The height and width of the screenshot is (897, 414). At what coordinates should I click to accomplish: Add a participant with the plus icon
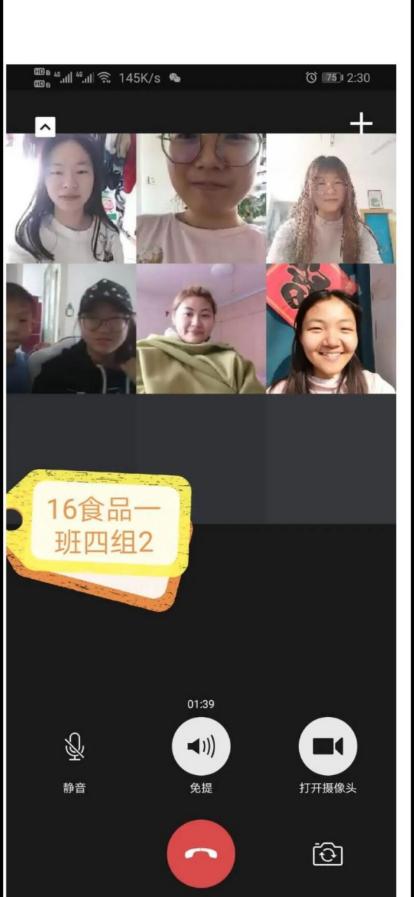click(361, 123)
